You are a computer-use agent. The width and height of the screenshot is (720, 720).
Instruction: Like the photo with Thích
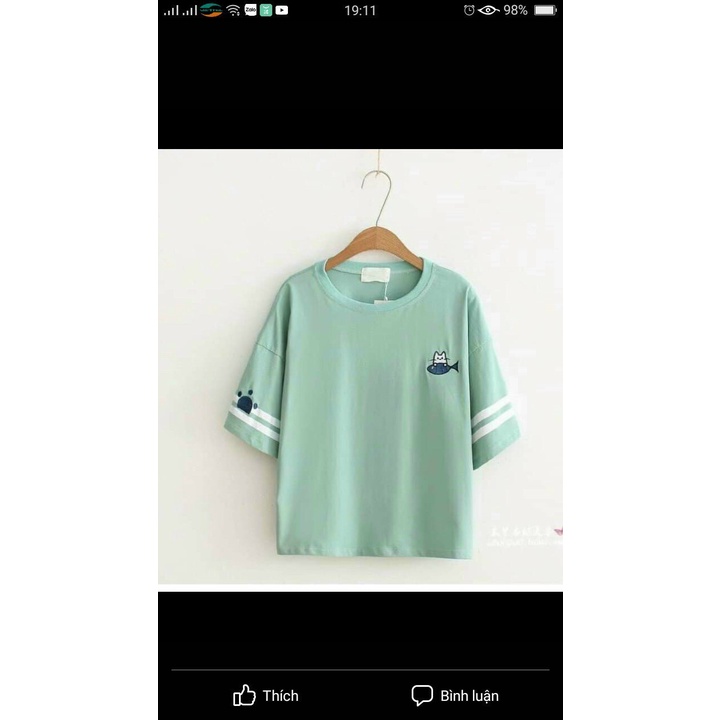266,695
